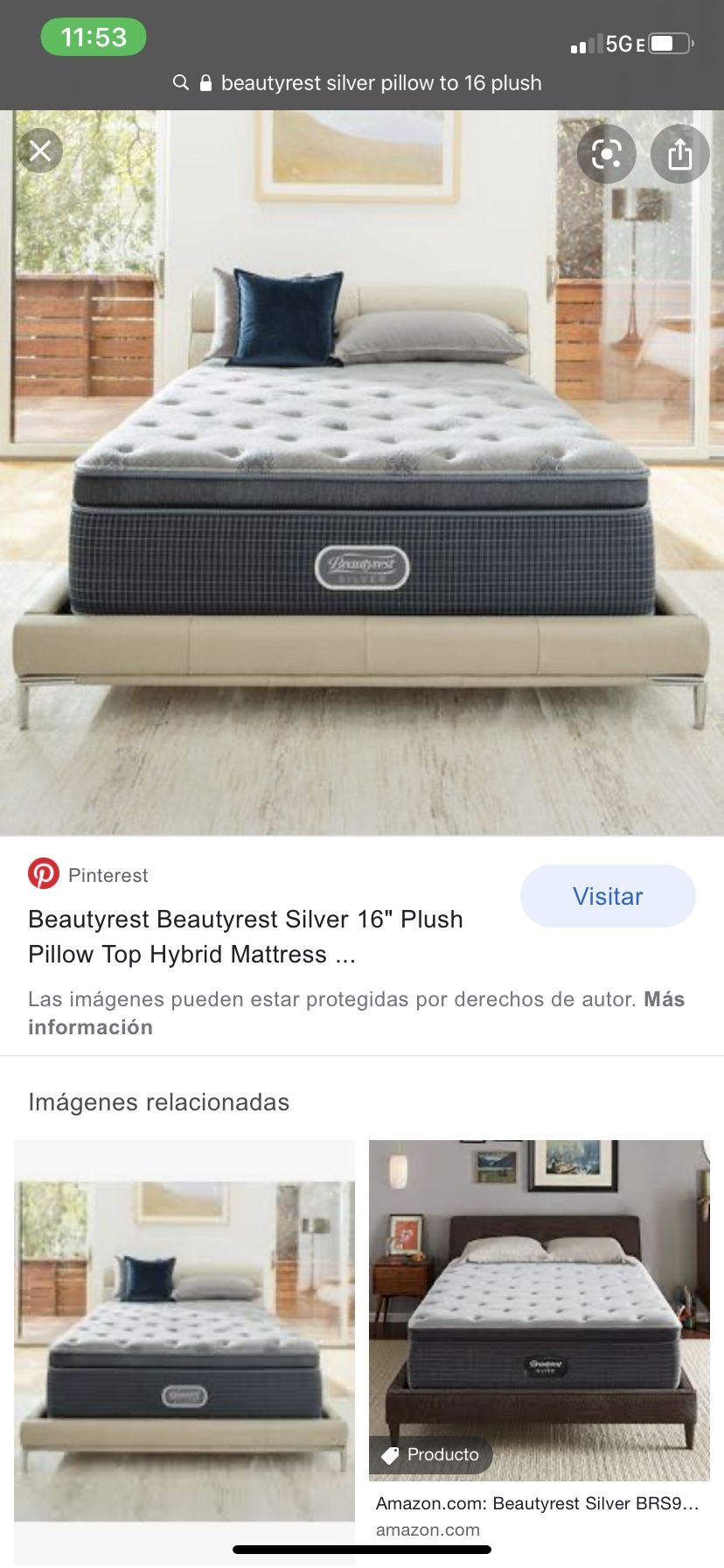Image resolution: width=724 pixels, height=1568 pixels.
Task: Tap the Google Lens search icon
Action: (607, 153)
